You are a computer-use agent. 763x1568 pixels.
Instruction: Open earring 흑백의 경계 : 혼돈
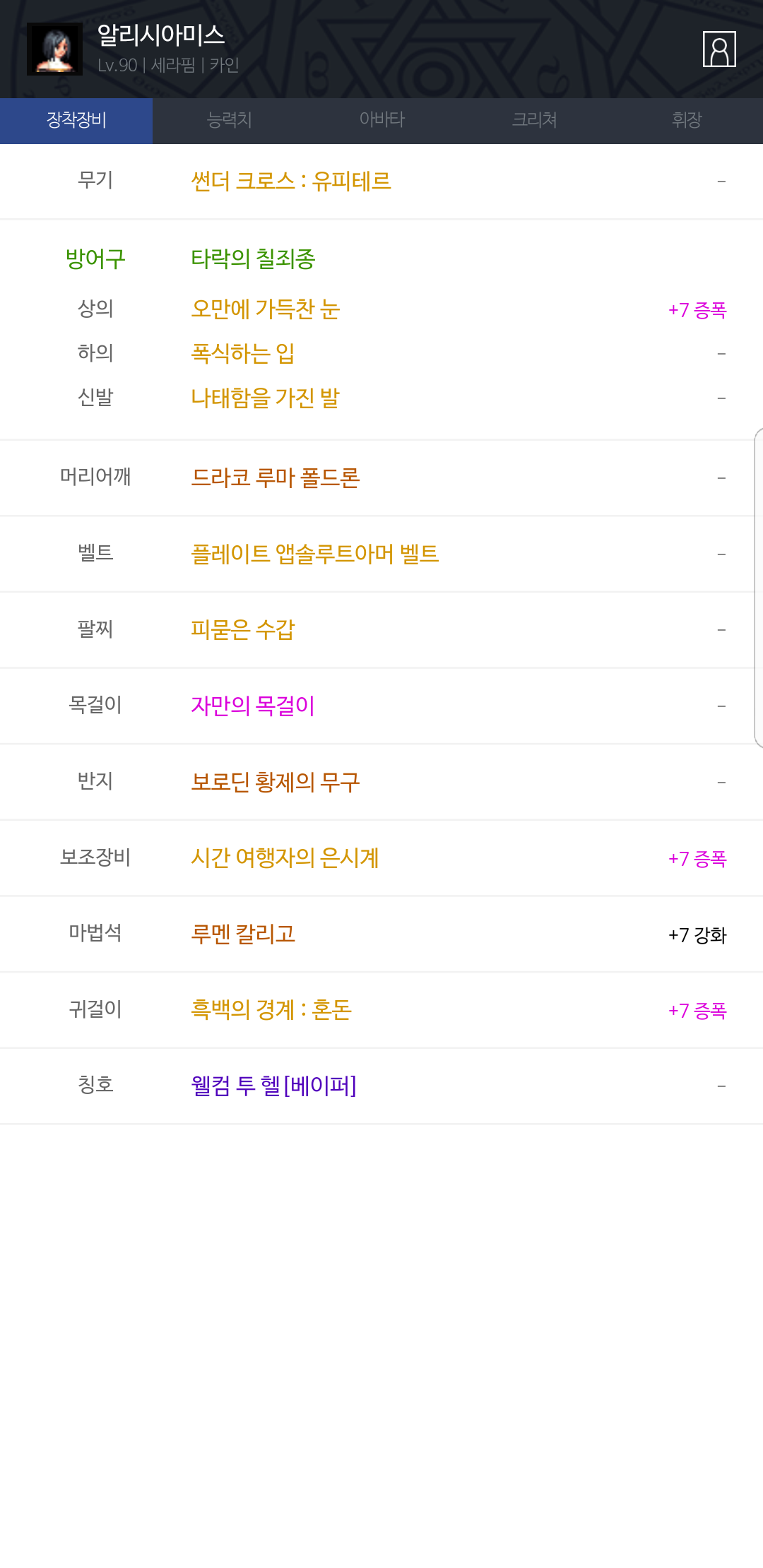pos(271,1010)
